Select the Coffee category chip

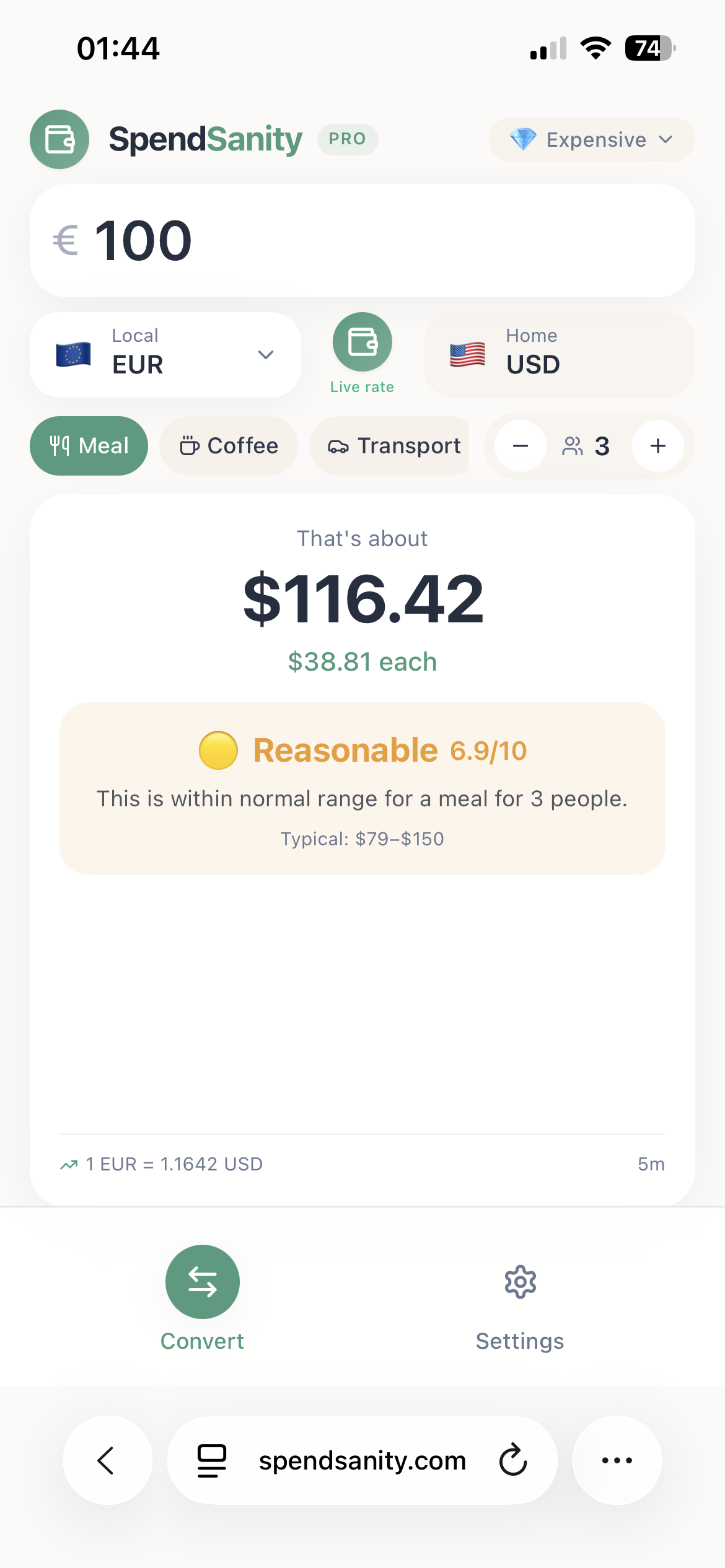(229, 446)
